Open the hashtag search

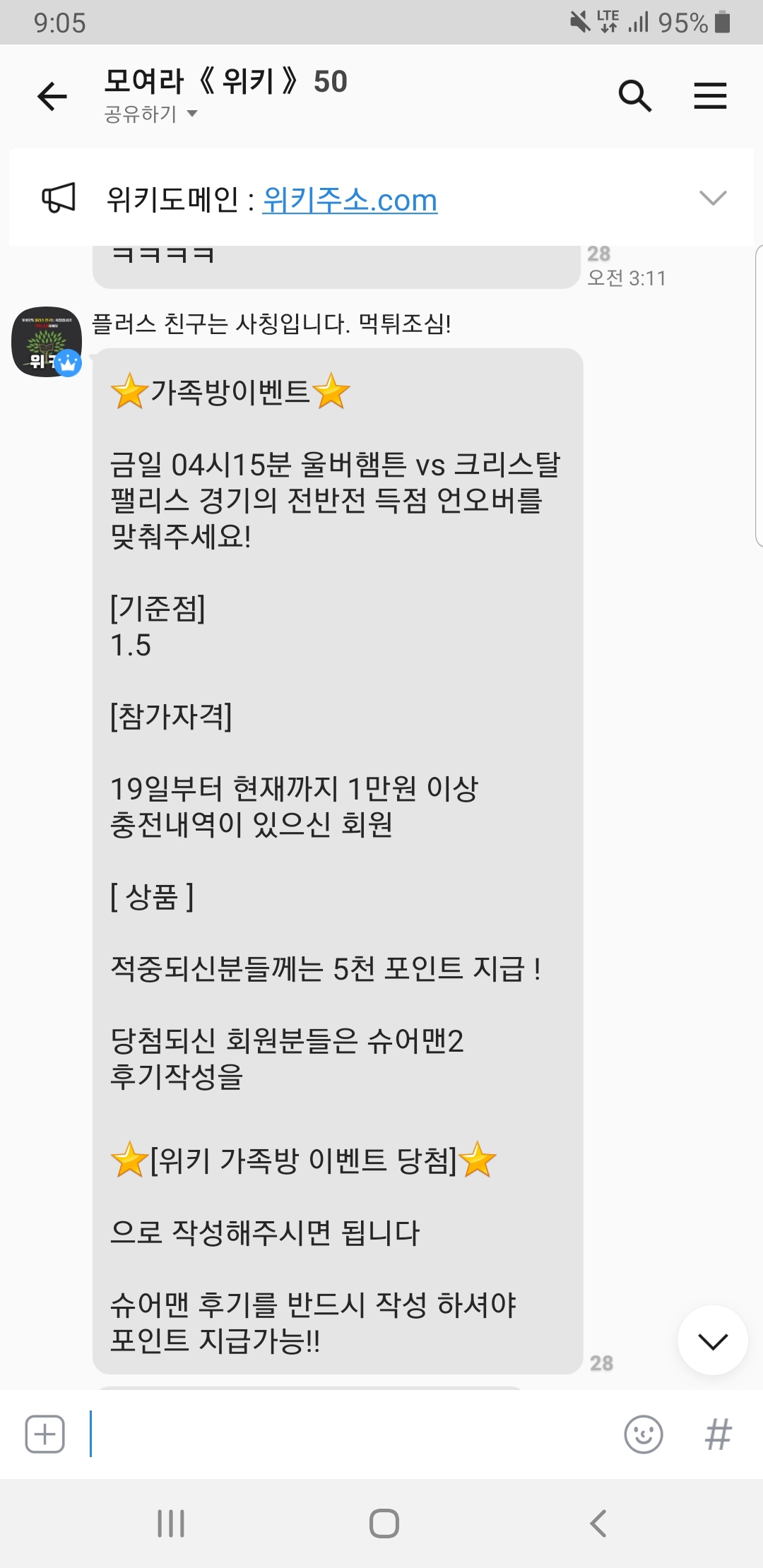click(718, 1435)
